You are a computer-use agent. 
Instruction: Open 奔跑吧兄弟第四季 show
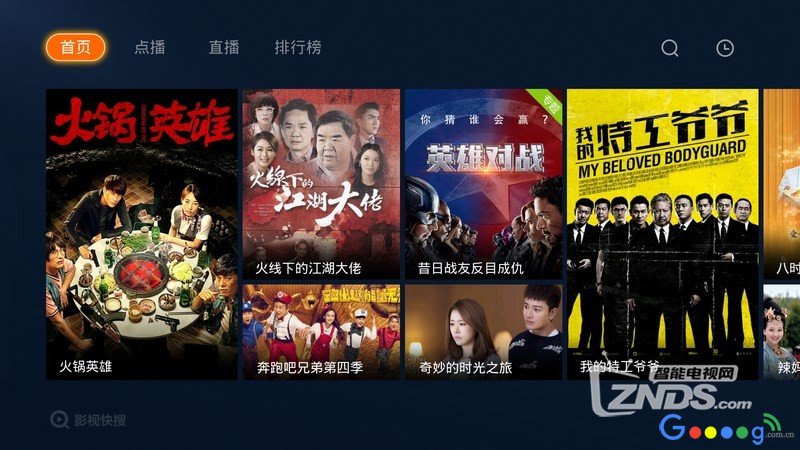(x=321, y=332)
